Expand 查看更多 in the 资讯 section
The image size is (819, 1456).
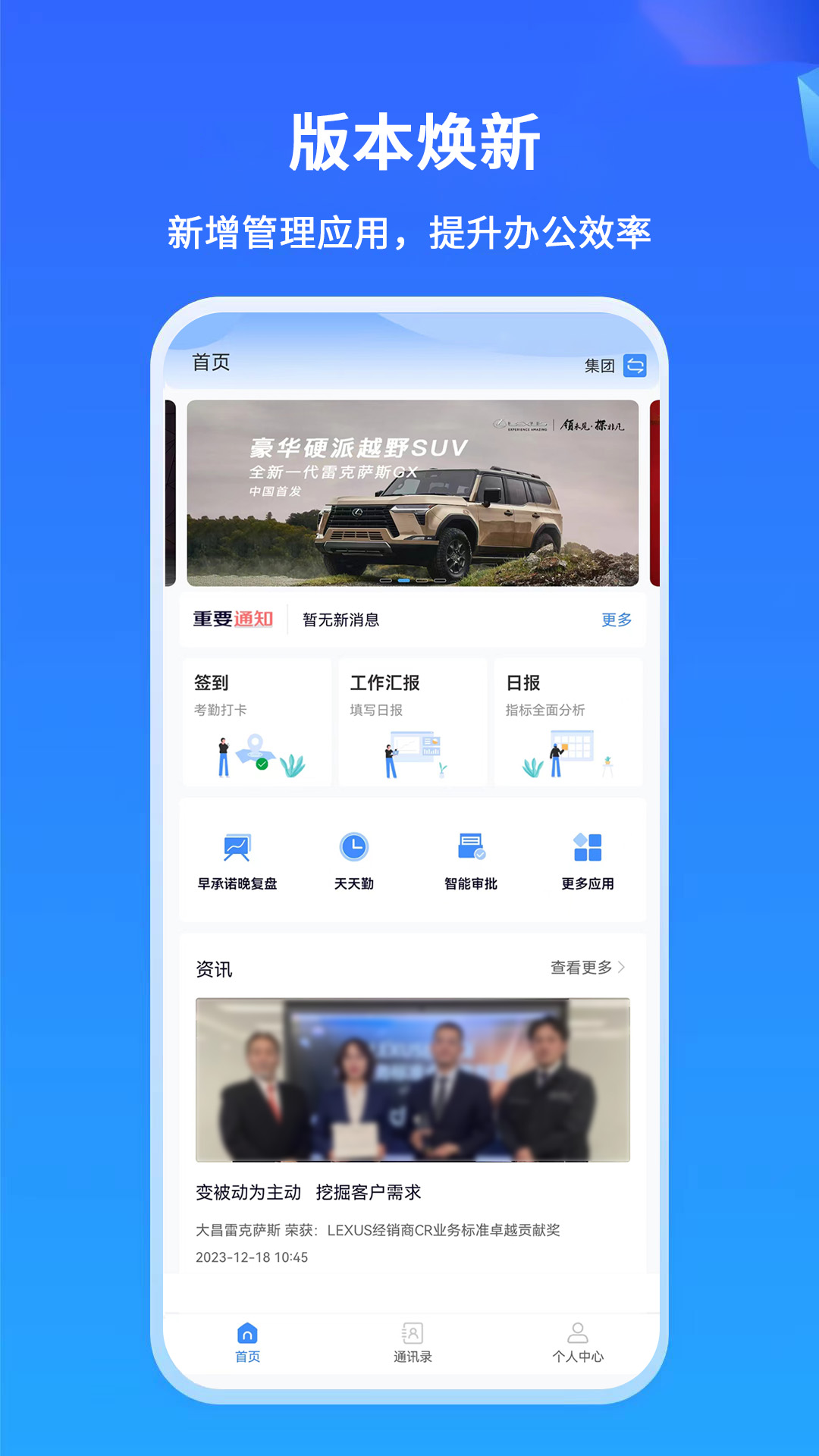[x=588, y=968]
